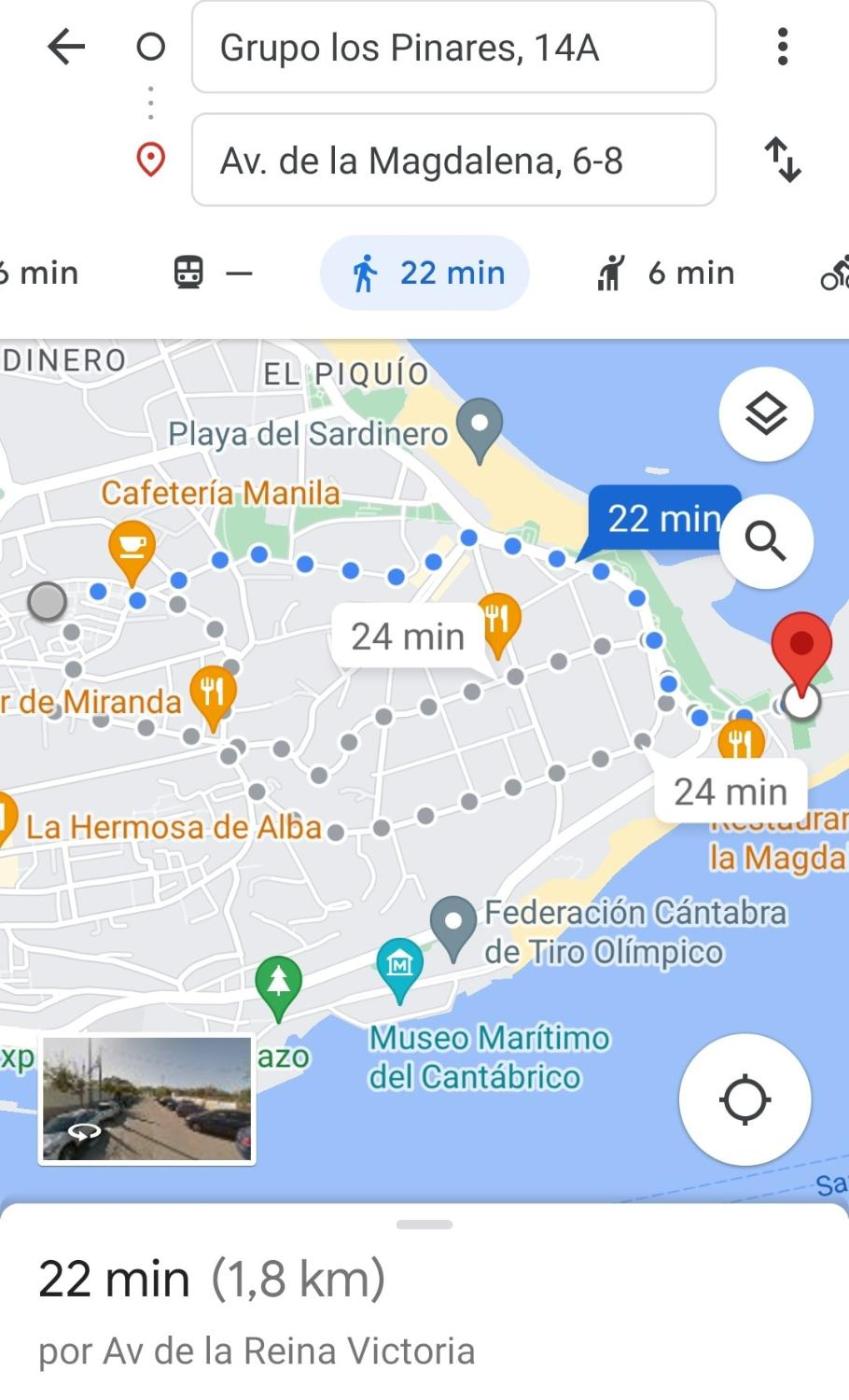Center map on my location

coord(744,1100)
